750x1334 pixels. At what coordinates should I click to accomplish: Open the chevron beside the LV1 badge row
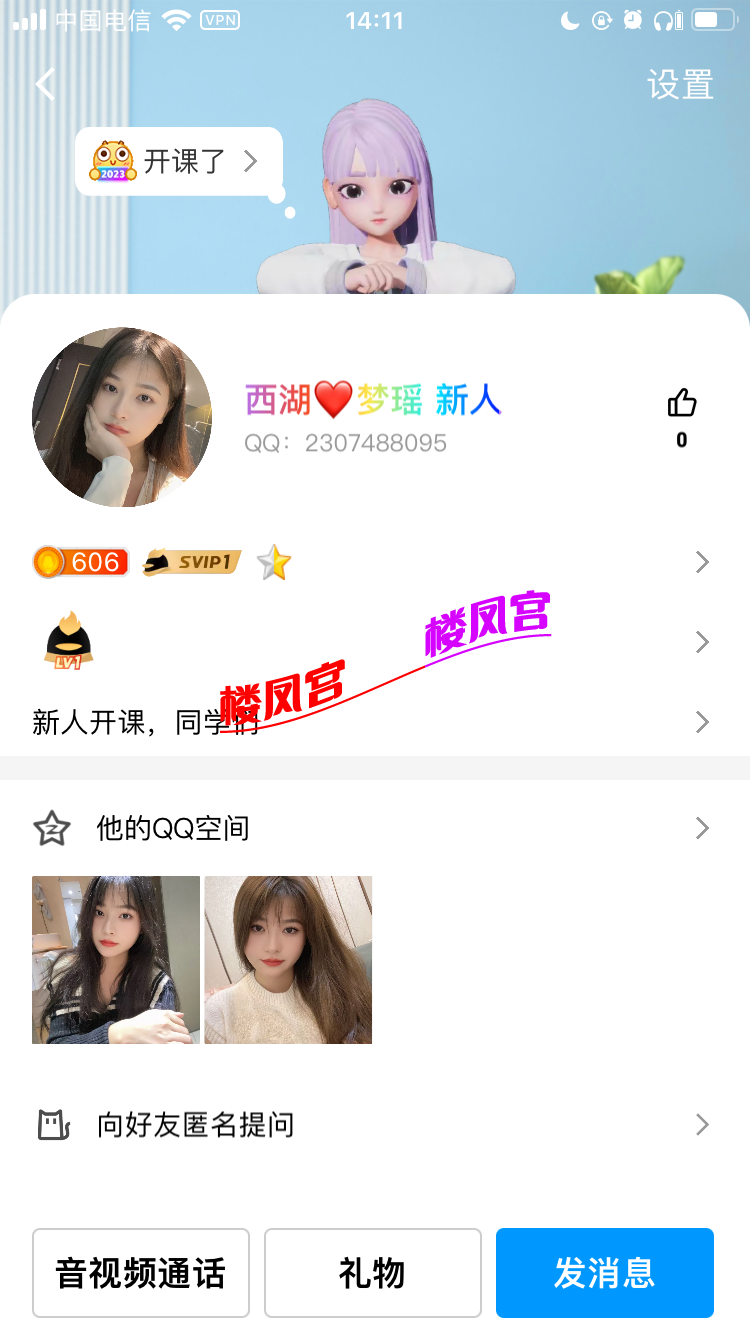pos(702,641)
